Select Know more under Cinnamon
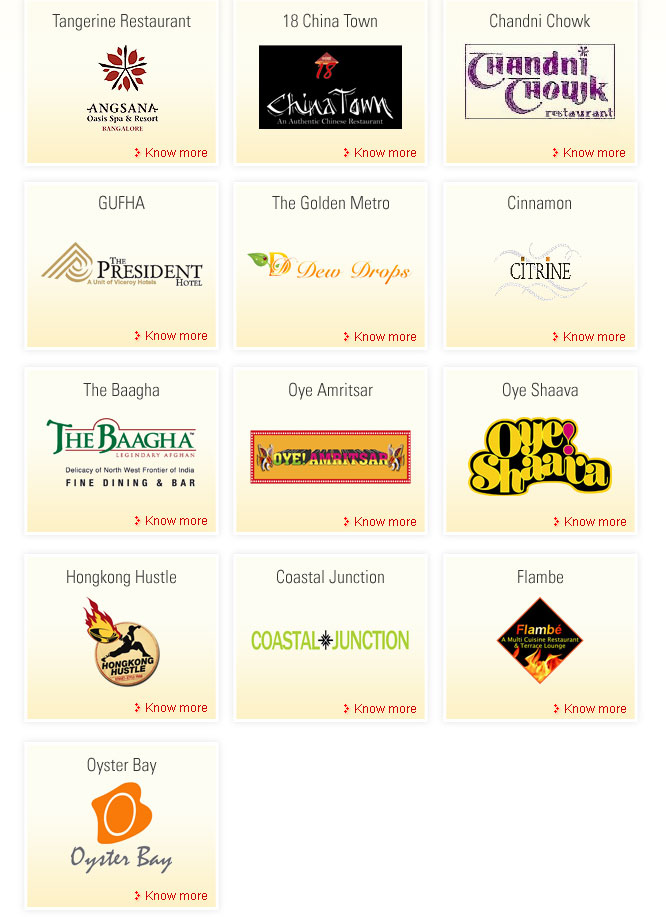 pos(594,337)
